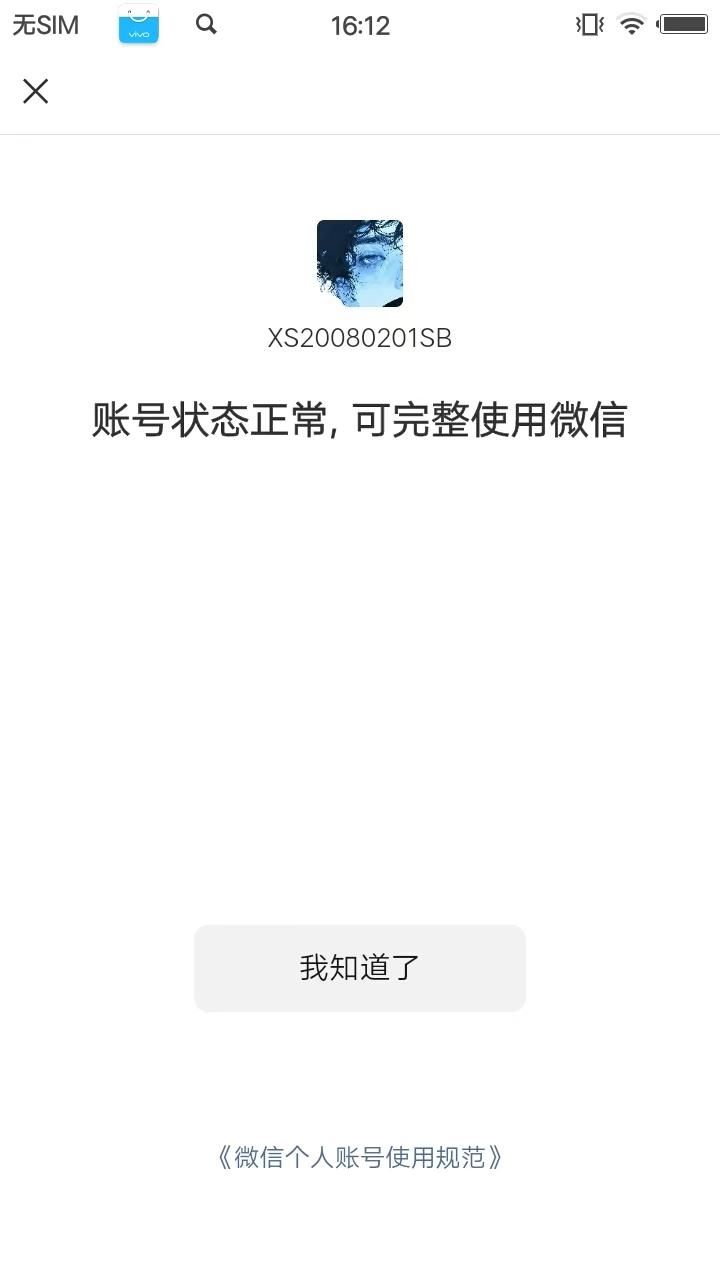
Task: Dismiss the page using the close cross
Action: (35, 91)
